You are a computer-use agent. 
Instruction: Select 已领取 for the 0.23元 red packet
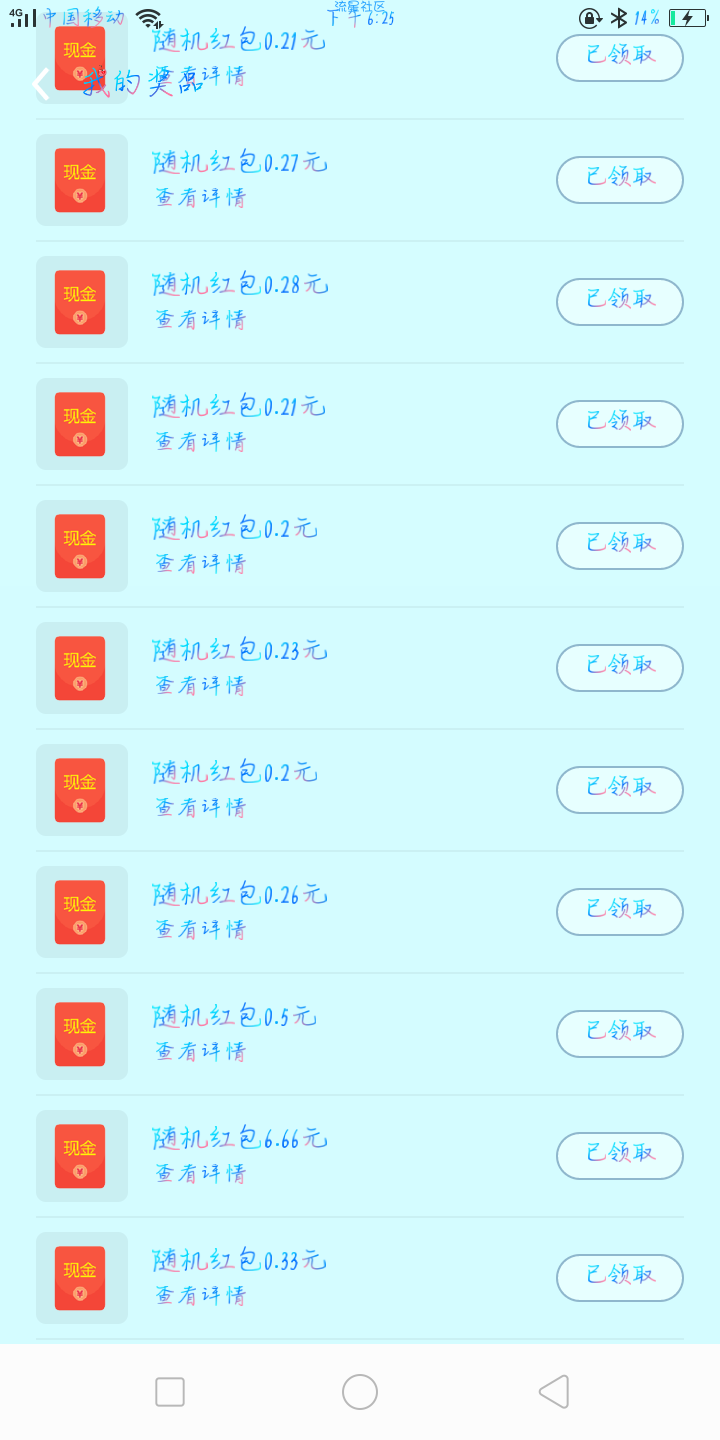[x=620, y=668]
